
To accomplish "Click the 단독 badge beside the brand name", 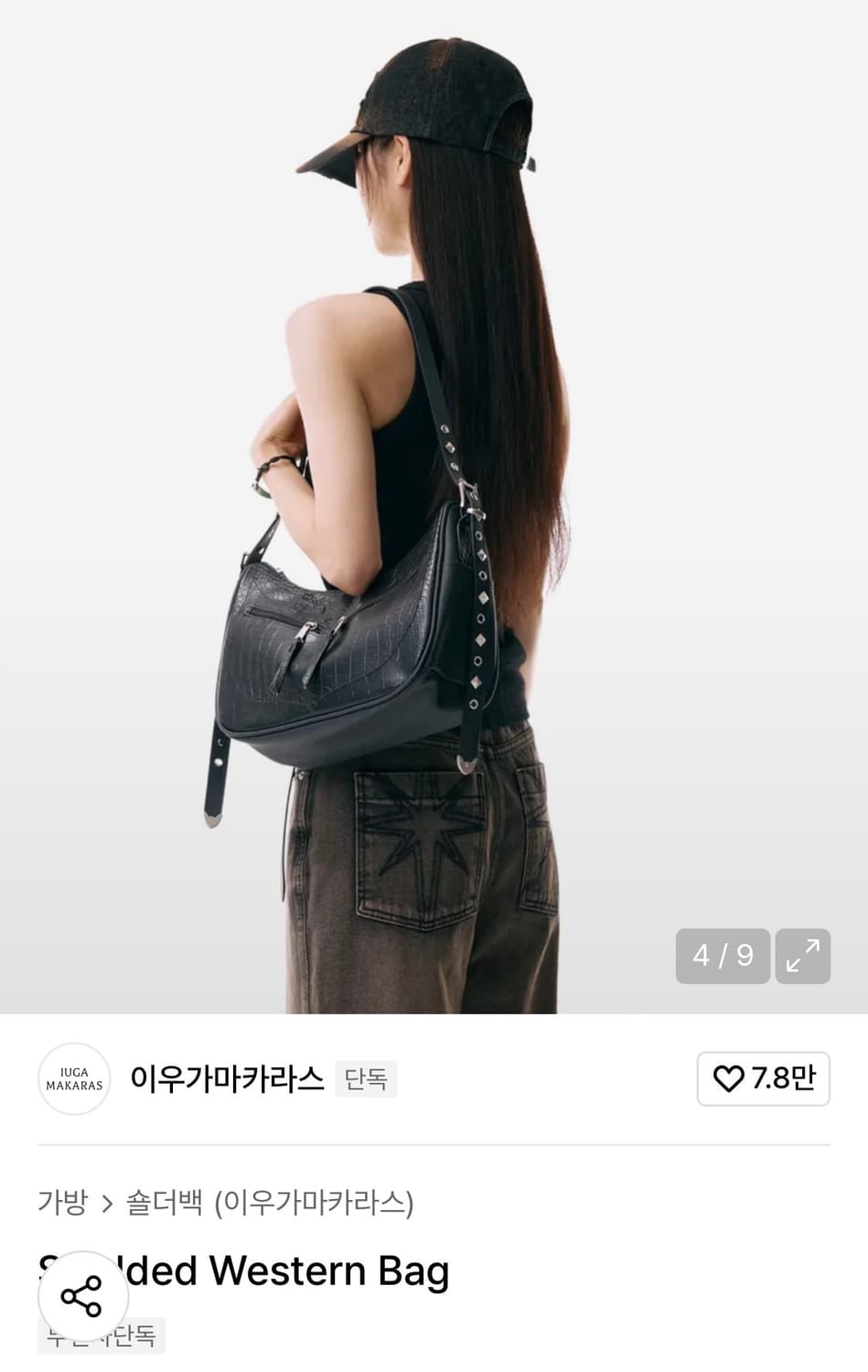I will point(365,1080).
